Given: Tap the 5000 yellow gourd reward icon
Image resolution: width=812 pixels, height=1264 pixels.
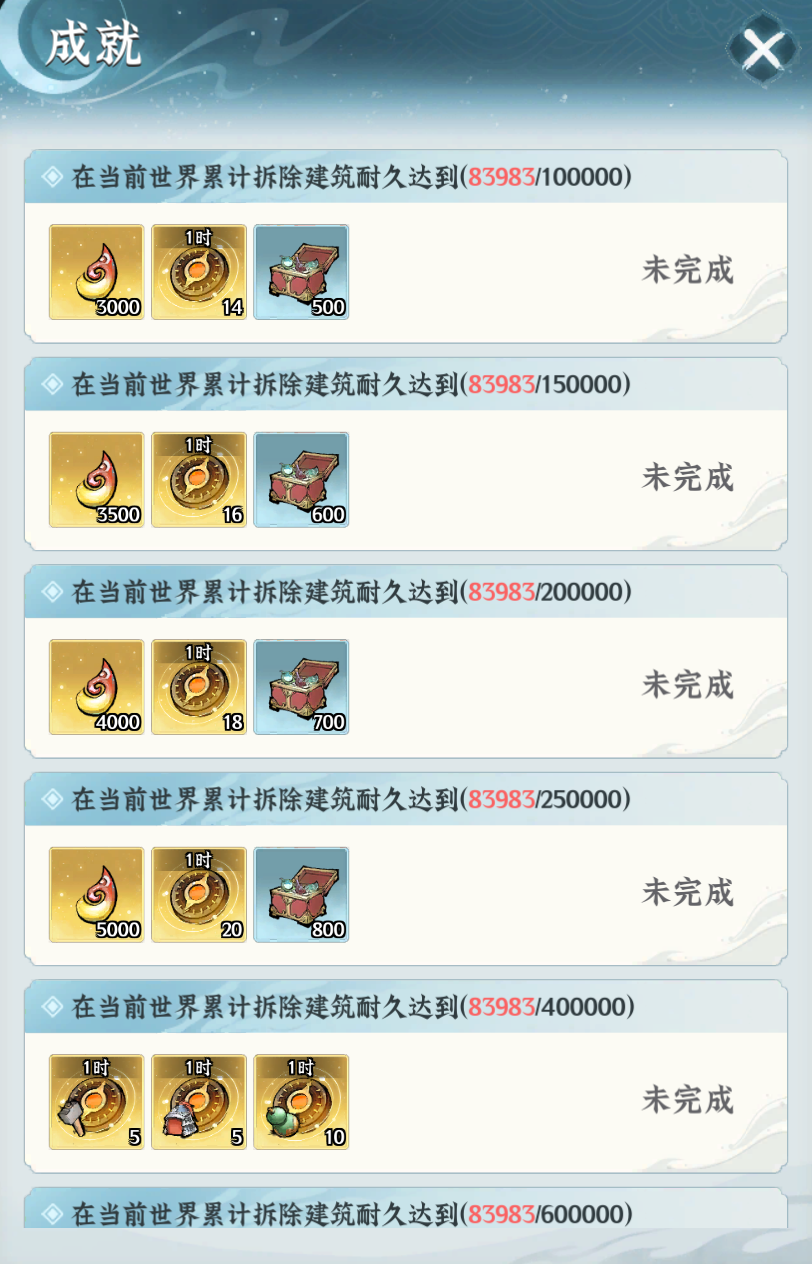Looking at the screenshot, I should click(96, 894).
